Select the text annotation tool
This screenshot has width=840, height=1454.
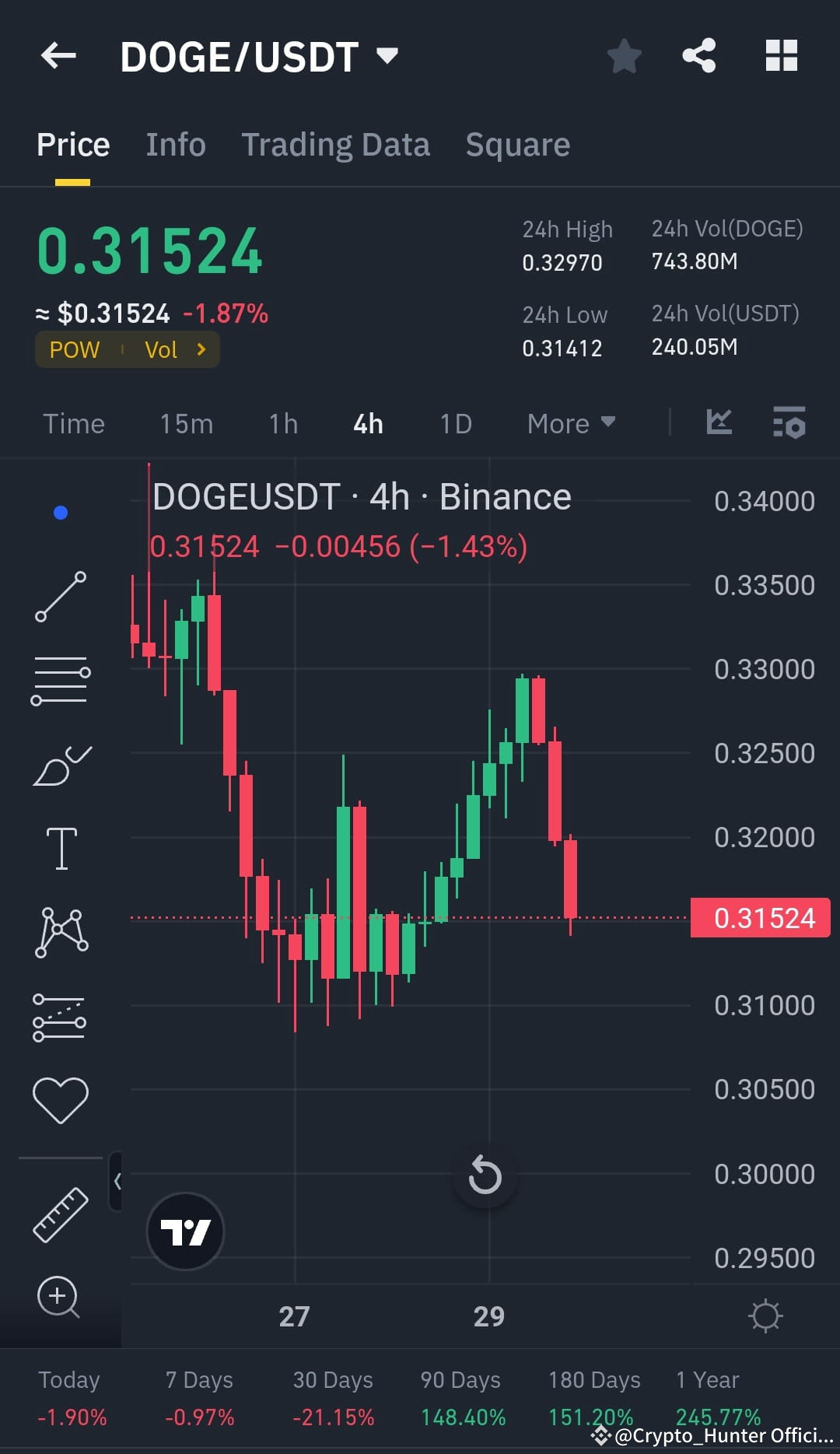click(x=61, y=848)
